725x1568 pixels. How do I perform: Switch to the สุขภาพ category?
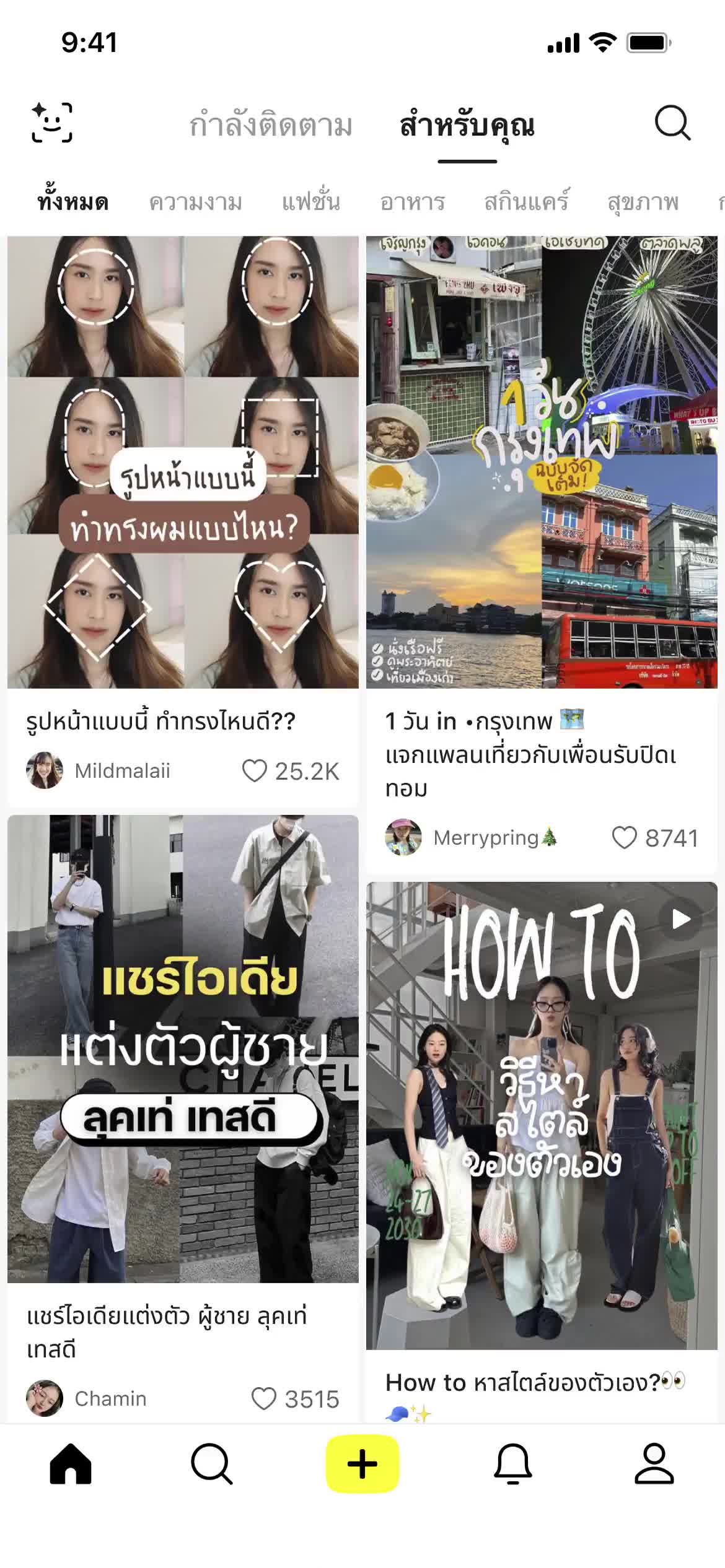pos(643,203)
